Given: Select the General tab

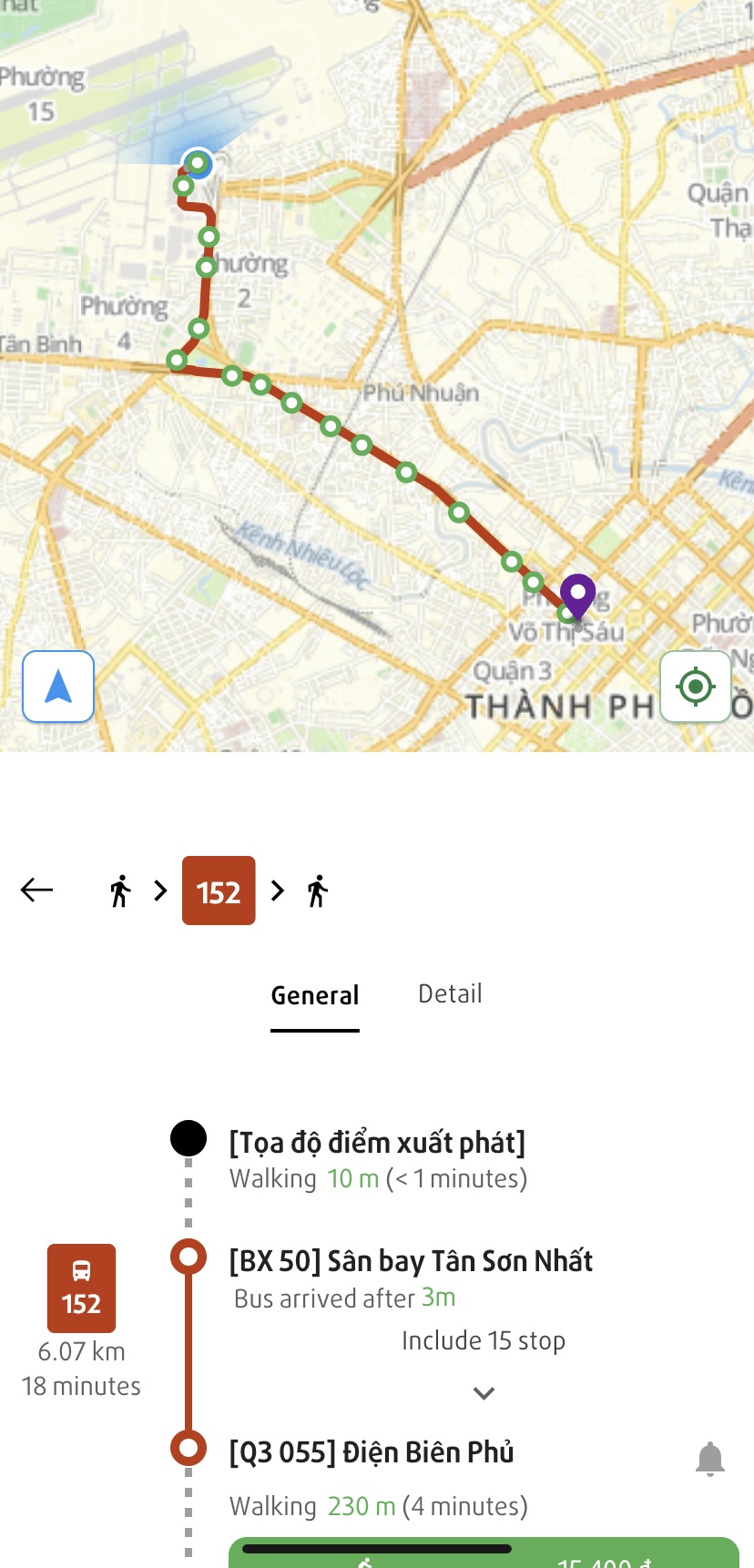Looking at the screenshot, I should [x=315, y=995].
